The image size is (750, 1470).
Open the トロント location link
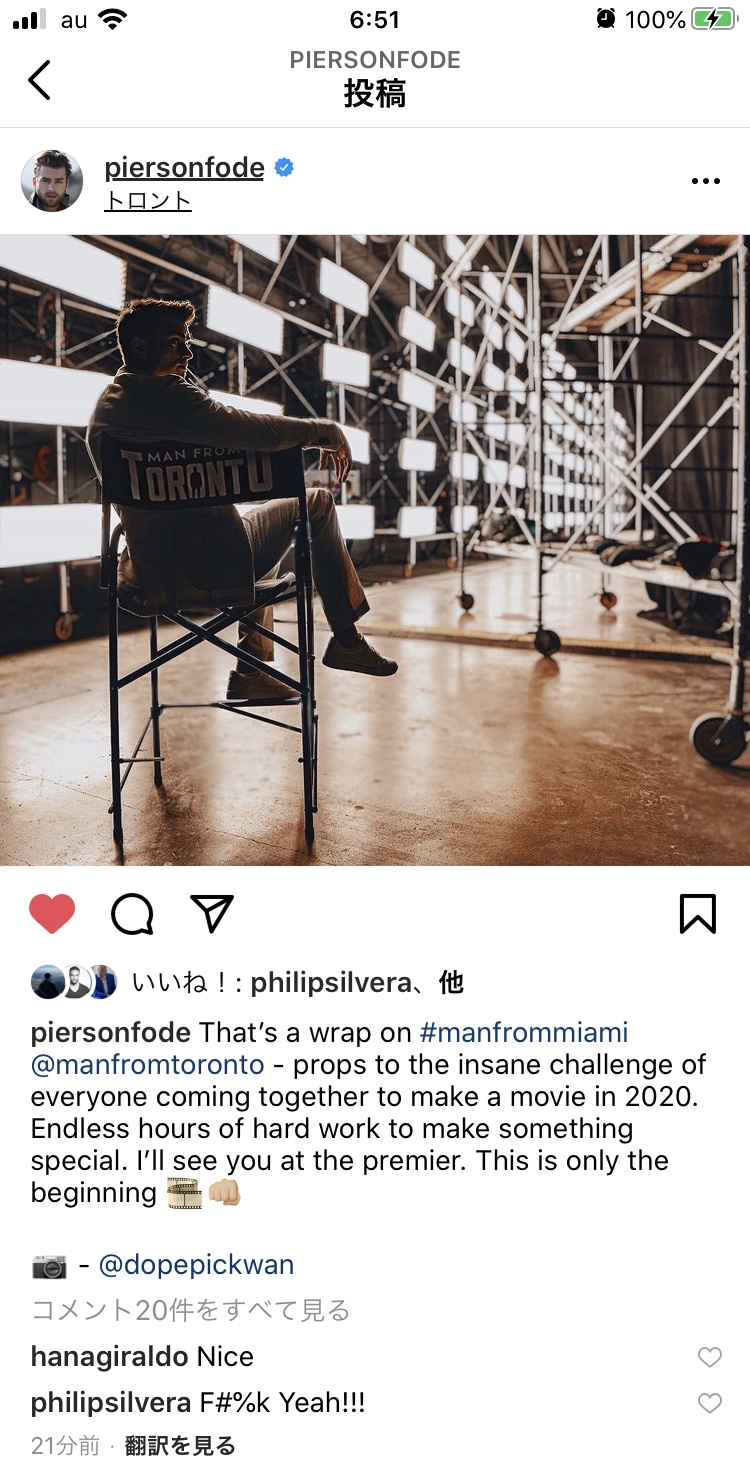click(147, 201)
